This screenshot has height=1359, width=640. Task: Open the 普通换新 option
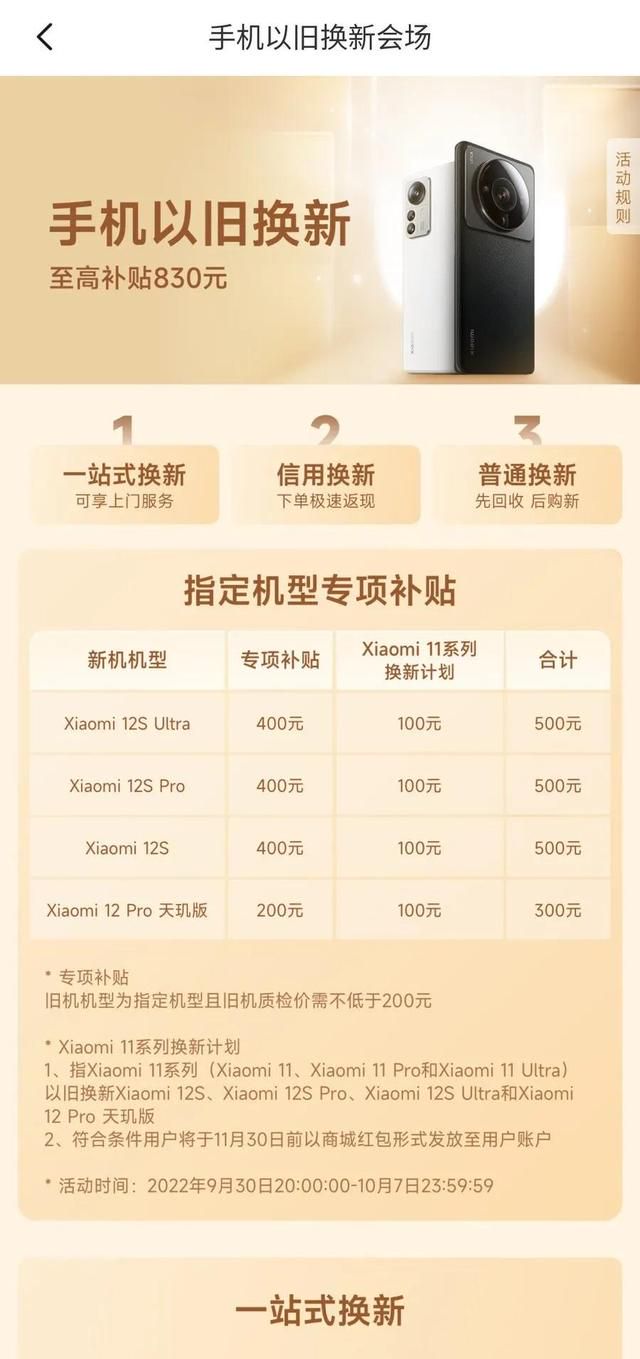click(x=526, y=485)
